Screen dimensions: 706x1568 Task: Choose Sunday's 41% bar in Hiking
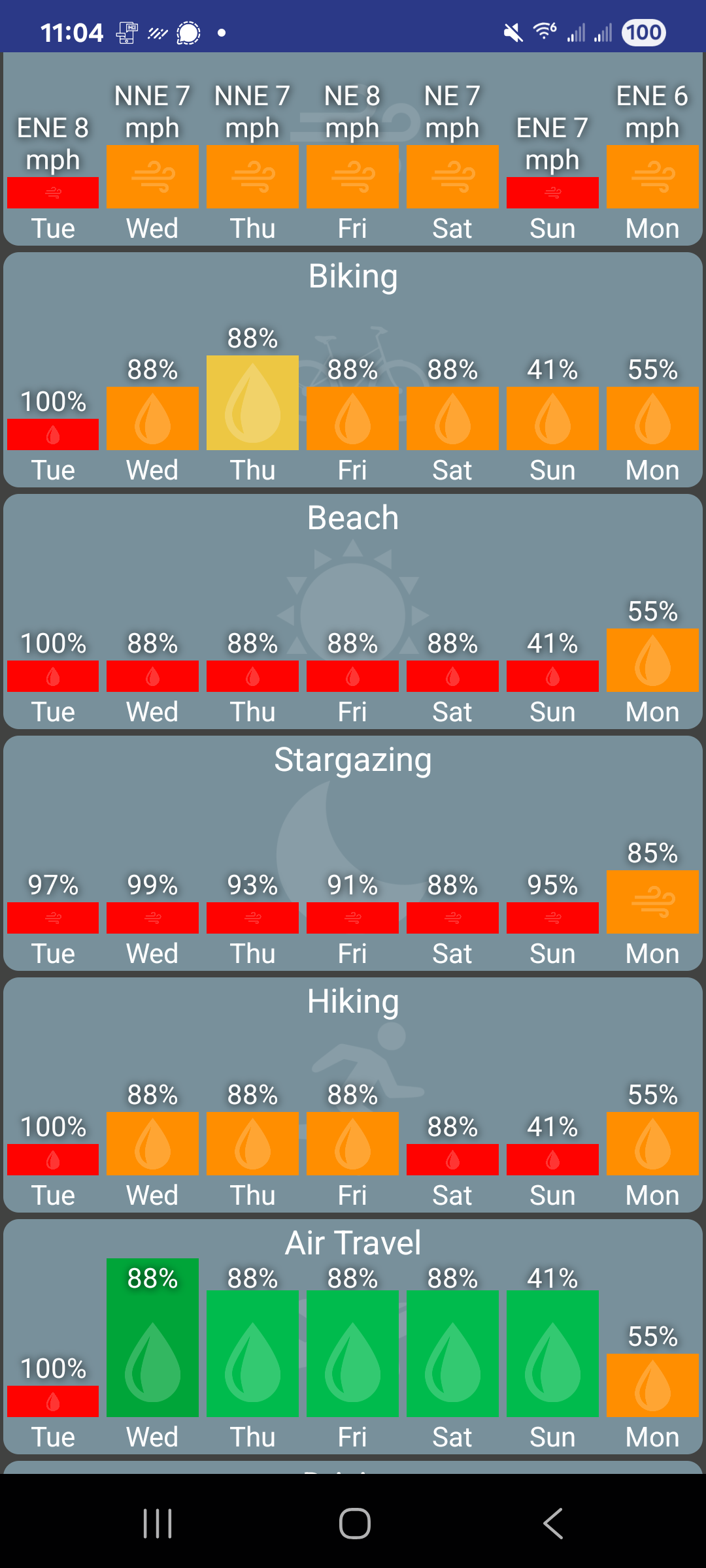coord(552,1160)
